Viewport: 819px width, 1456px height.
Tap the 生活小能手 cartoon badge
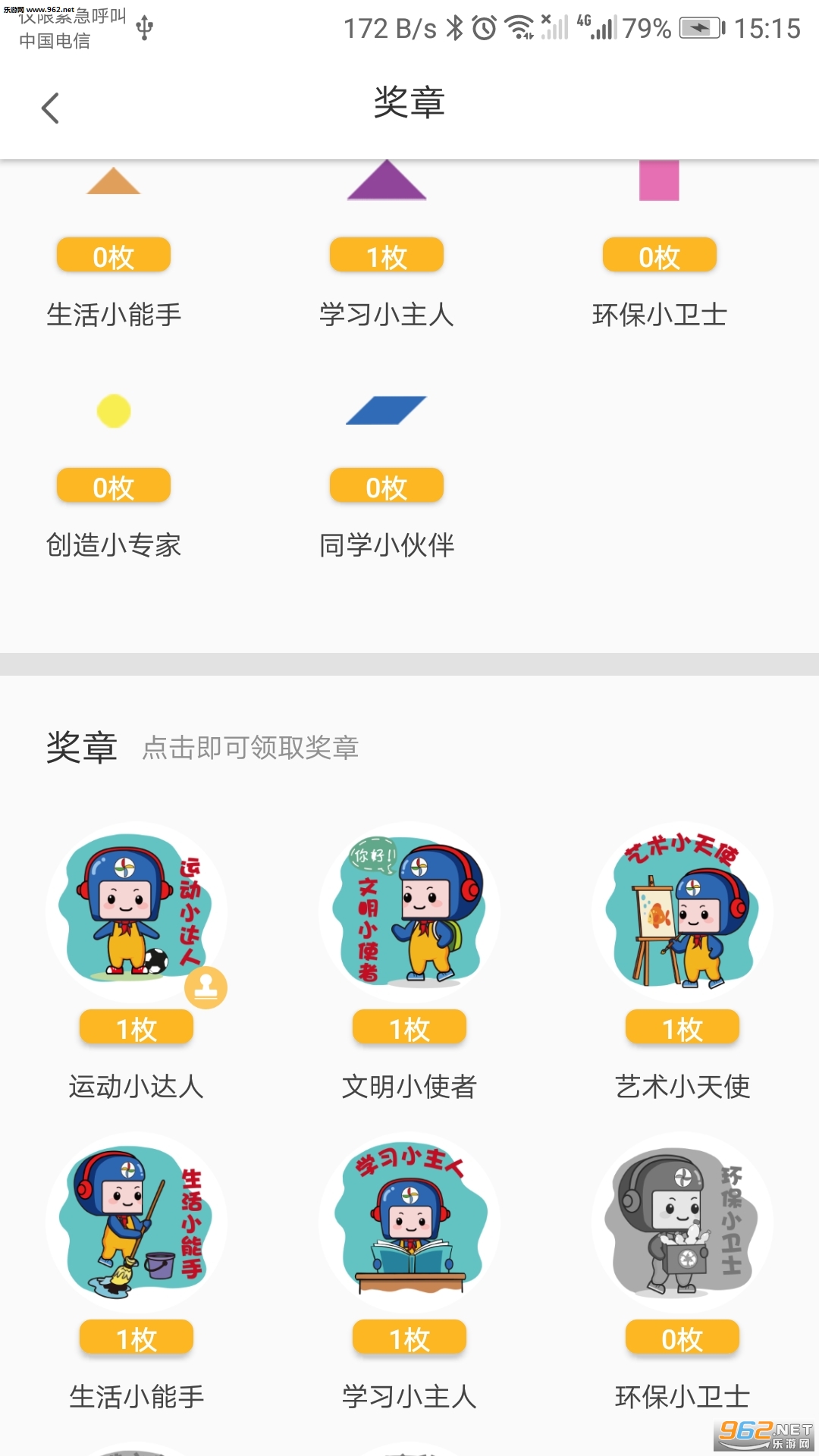[x=136, y=1222]
